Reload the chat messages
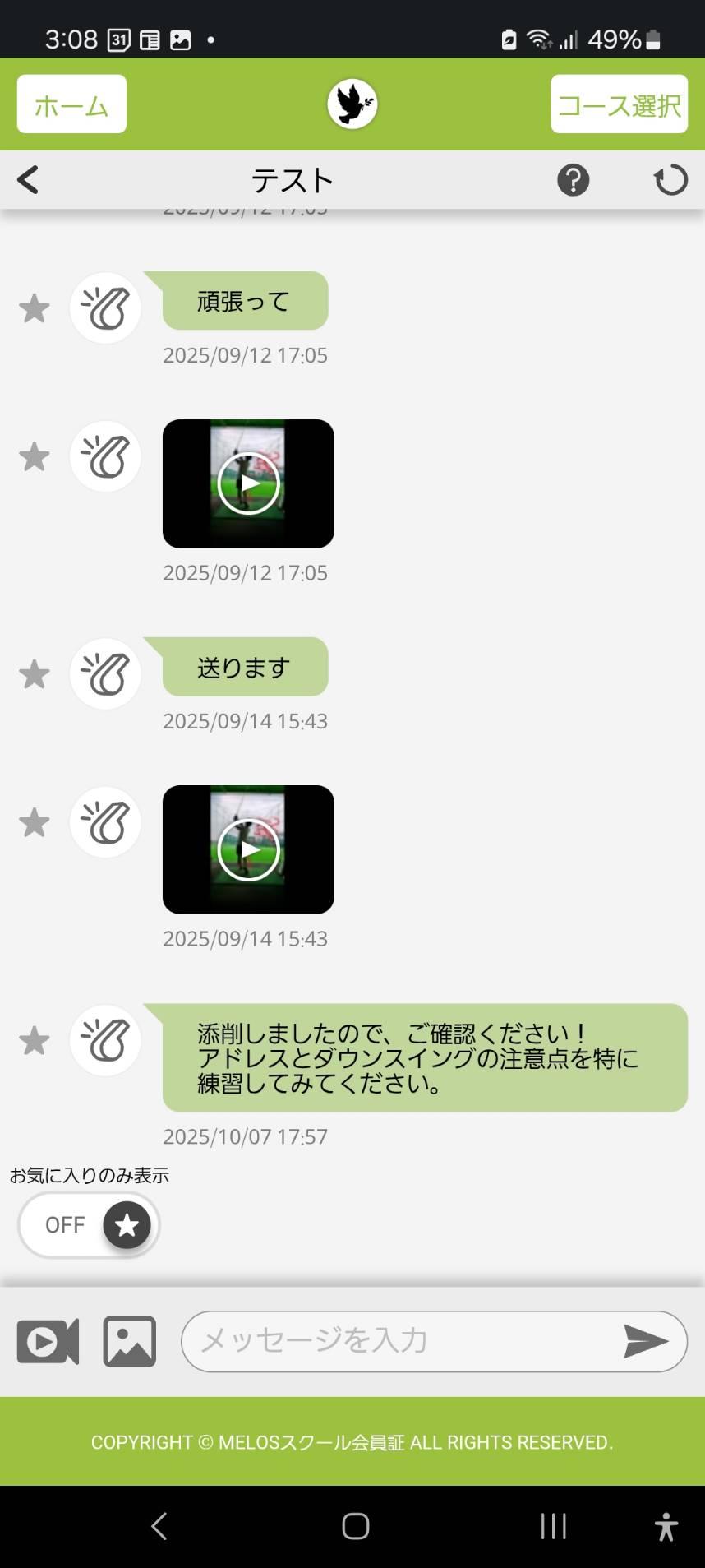 (670, 180)
